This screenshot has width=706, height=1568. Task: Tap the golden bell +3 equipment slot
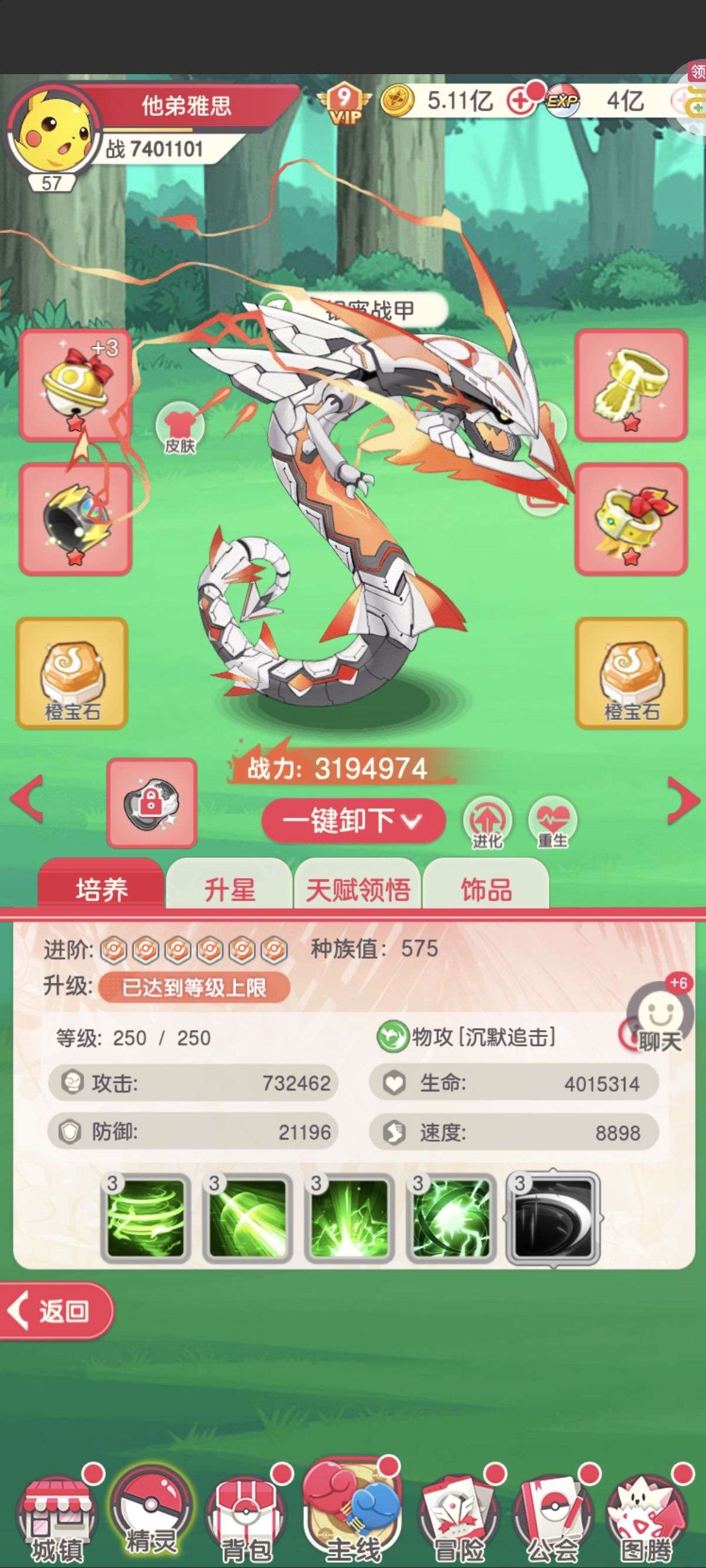click(75, 385)
